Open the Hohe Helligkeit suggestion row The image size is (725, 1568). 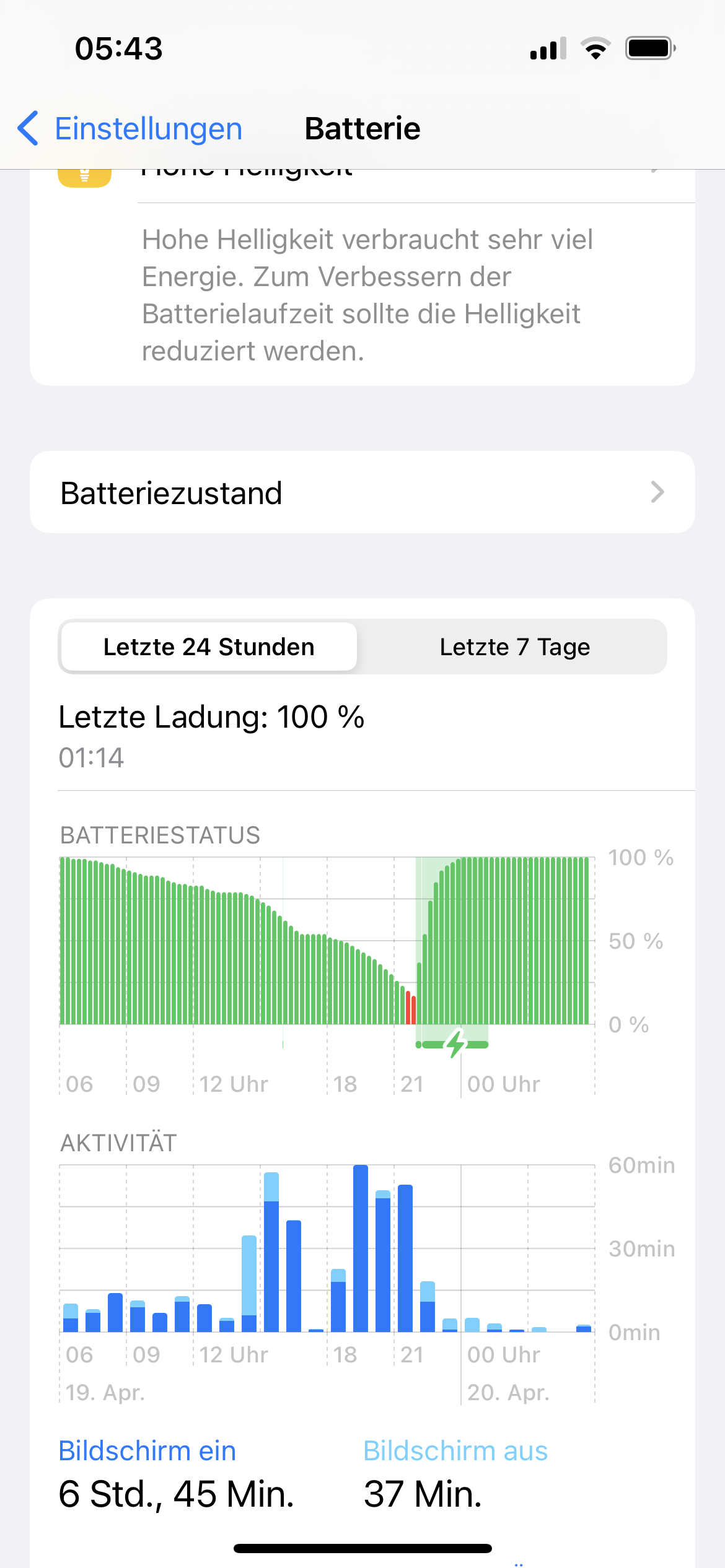(397, 178)
